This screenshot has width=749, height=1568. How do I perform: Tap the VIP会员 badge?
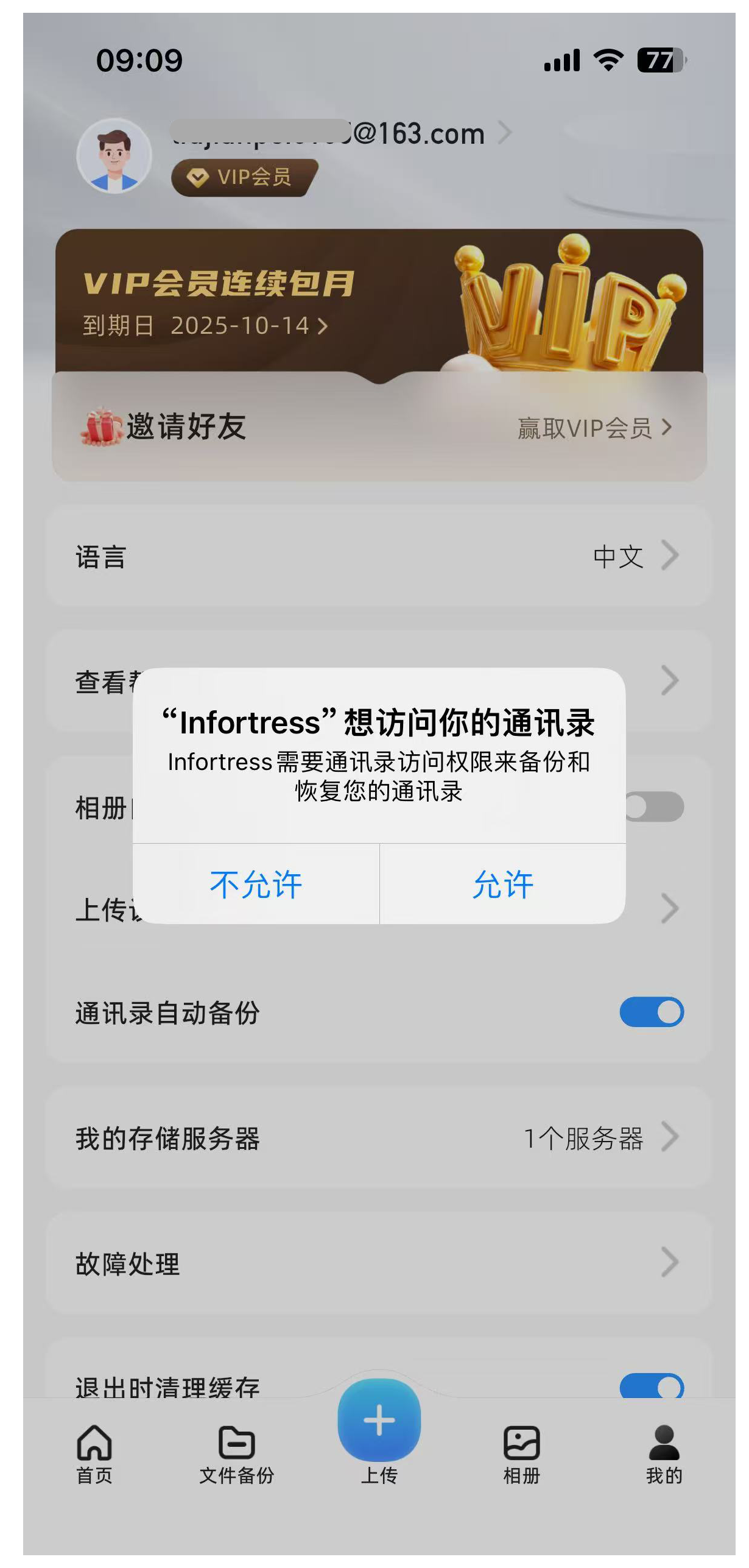click(245, 177)
